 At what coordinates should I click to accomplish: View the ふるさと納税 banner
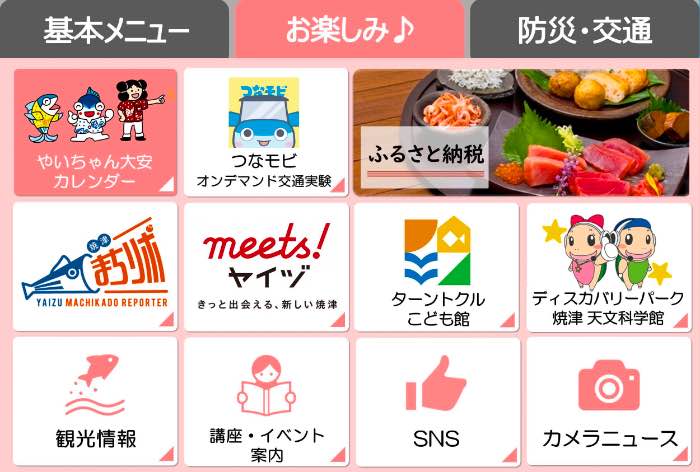click(520, 132)
